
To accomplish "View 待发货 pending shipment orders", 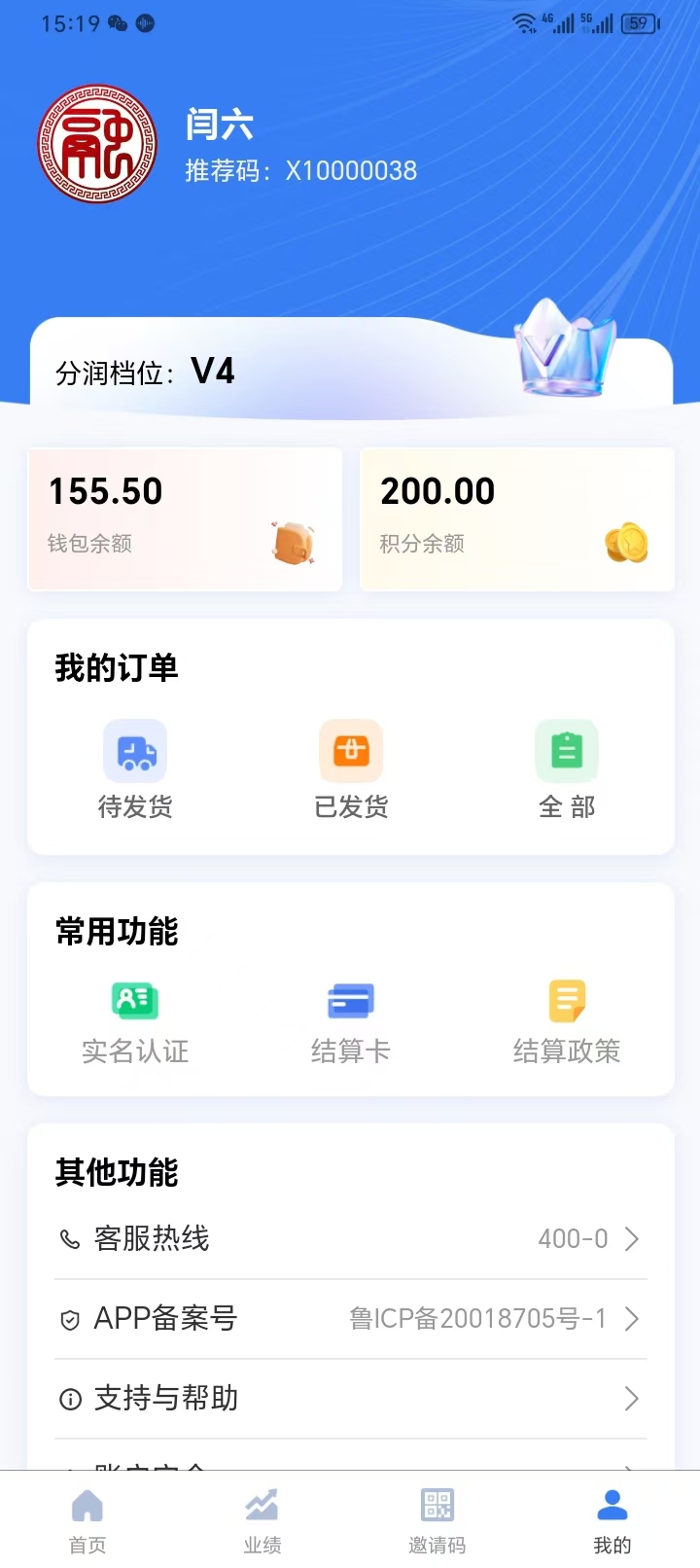I will pos(135,769).
